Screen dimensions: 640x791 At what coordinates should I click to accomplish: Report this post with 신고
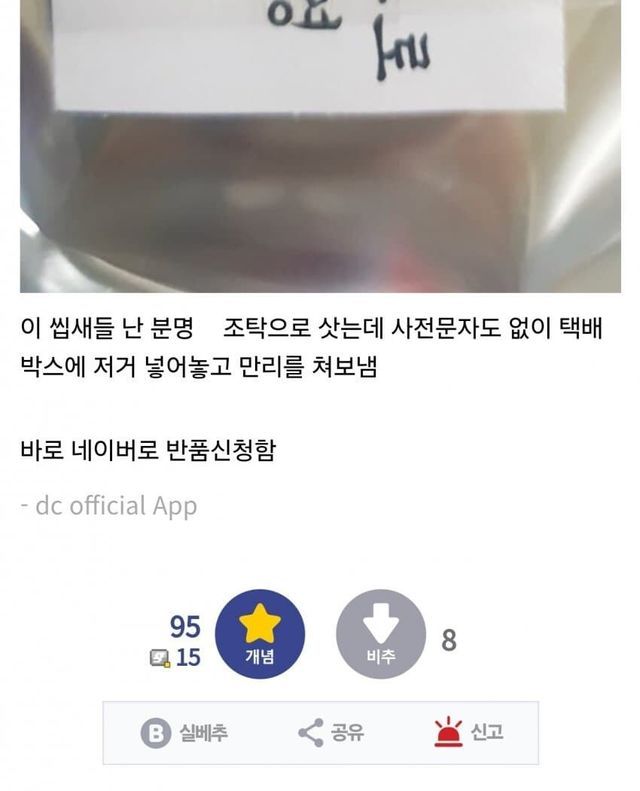pos(468,733)
